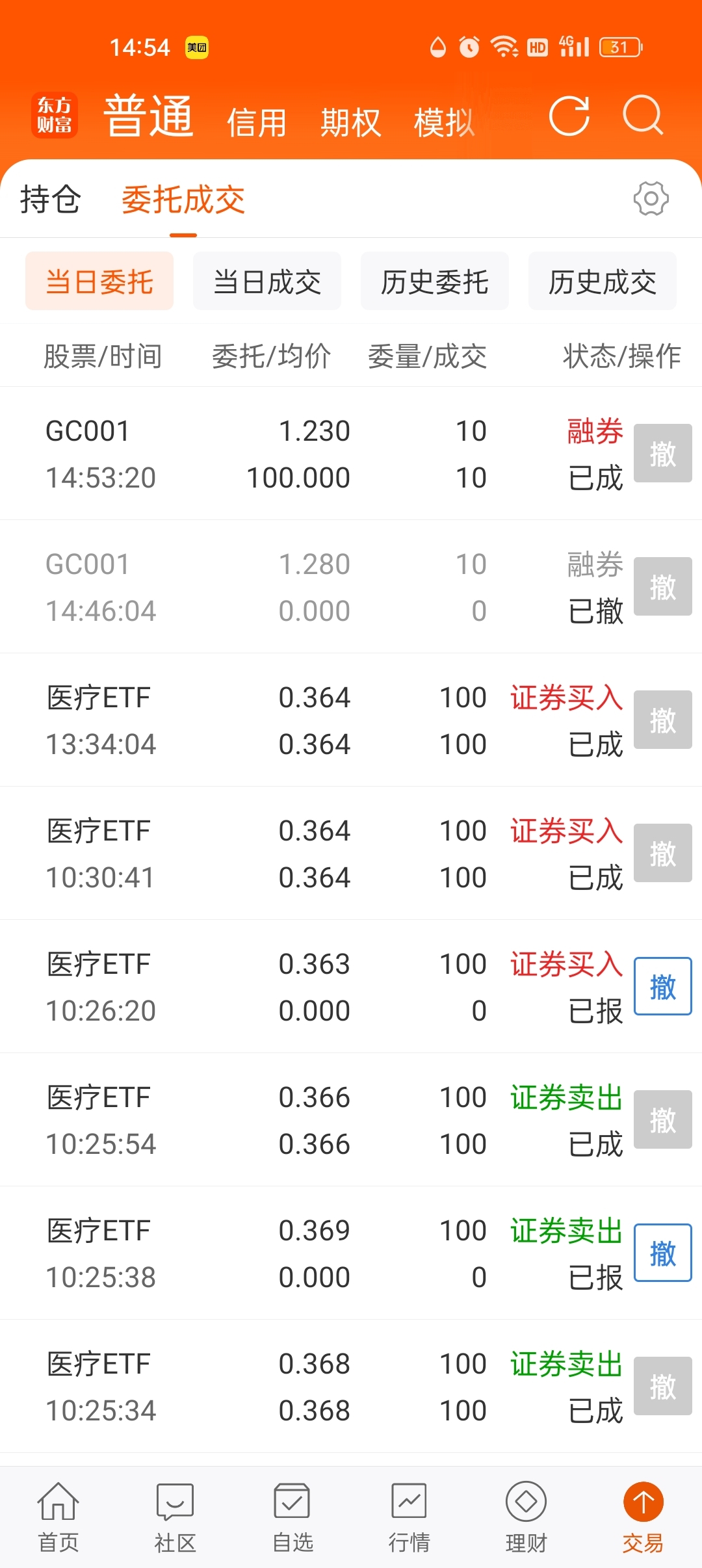Refresh the trading page
Image resolution: width=702 pixels, height=1568 pixels.
click(x=569, y=116)
